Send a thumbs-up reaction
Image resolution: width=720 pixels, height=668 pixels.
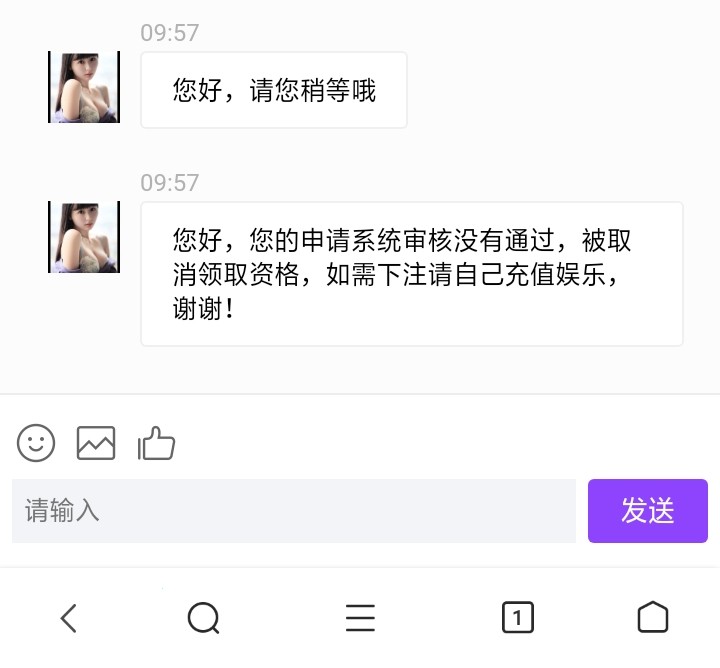[157, 442]
